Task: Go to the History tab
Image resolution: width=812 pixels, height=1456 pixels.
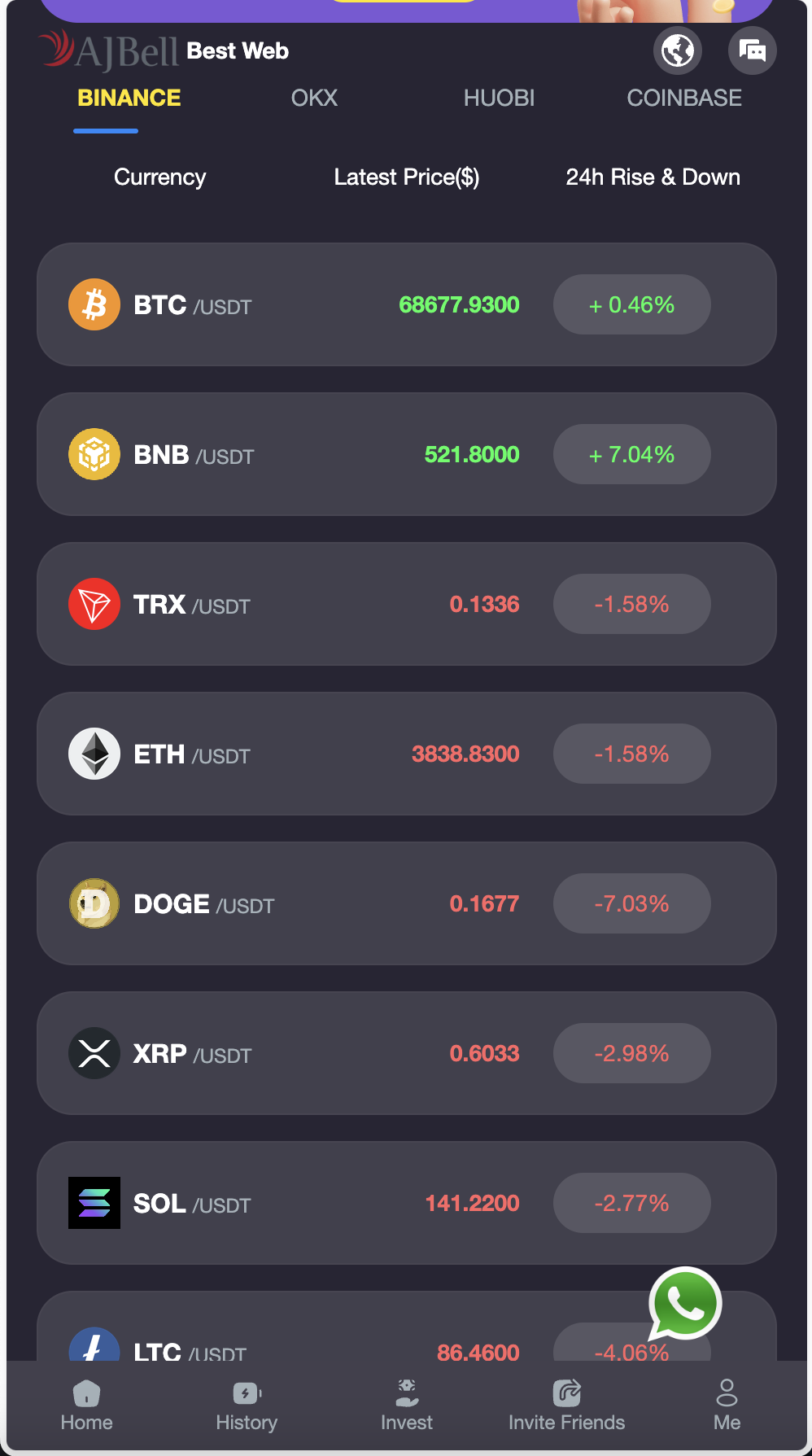Action: point(247,1406)
